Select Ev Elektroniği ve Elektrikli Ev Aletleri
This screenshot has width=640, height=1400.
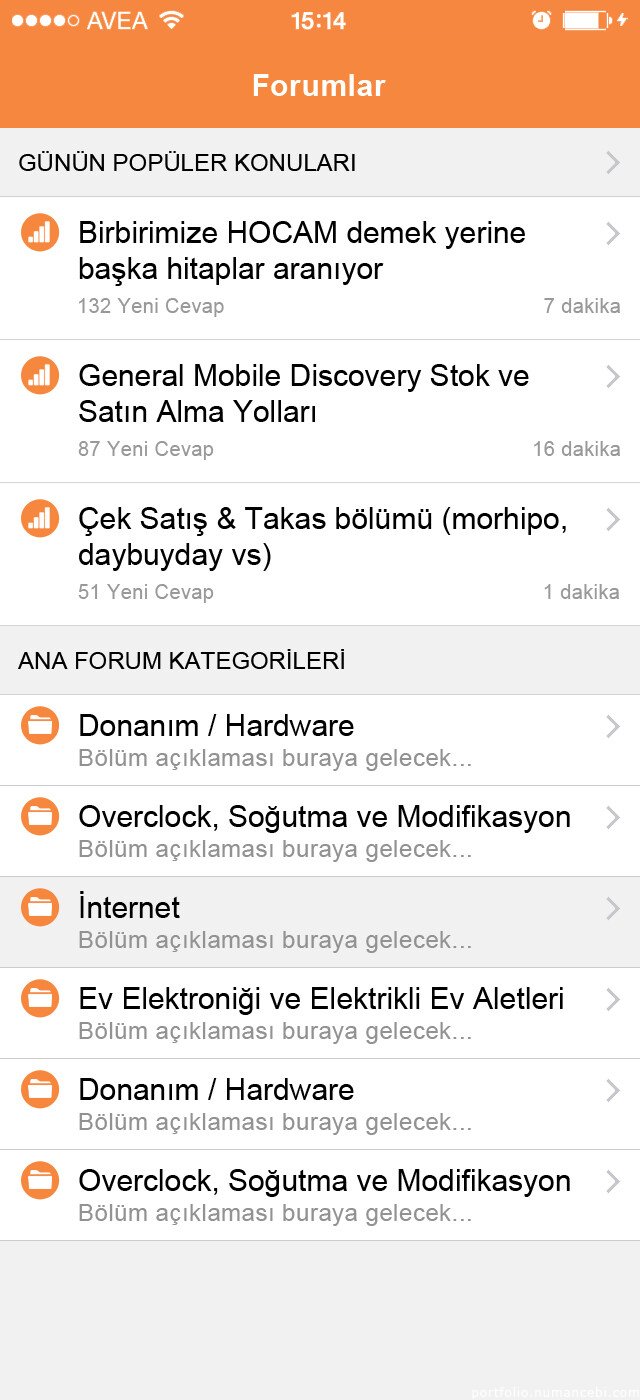(x=320, y=1013)
